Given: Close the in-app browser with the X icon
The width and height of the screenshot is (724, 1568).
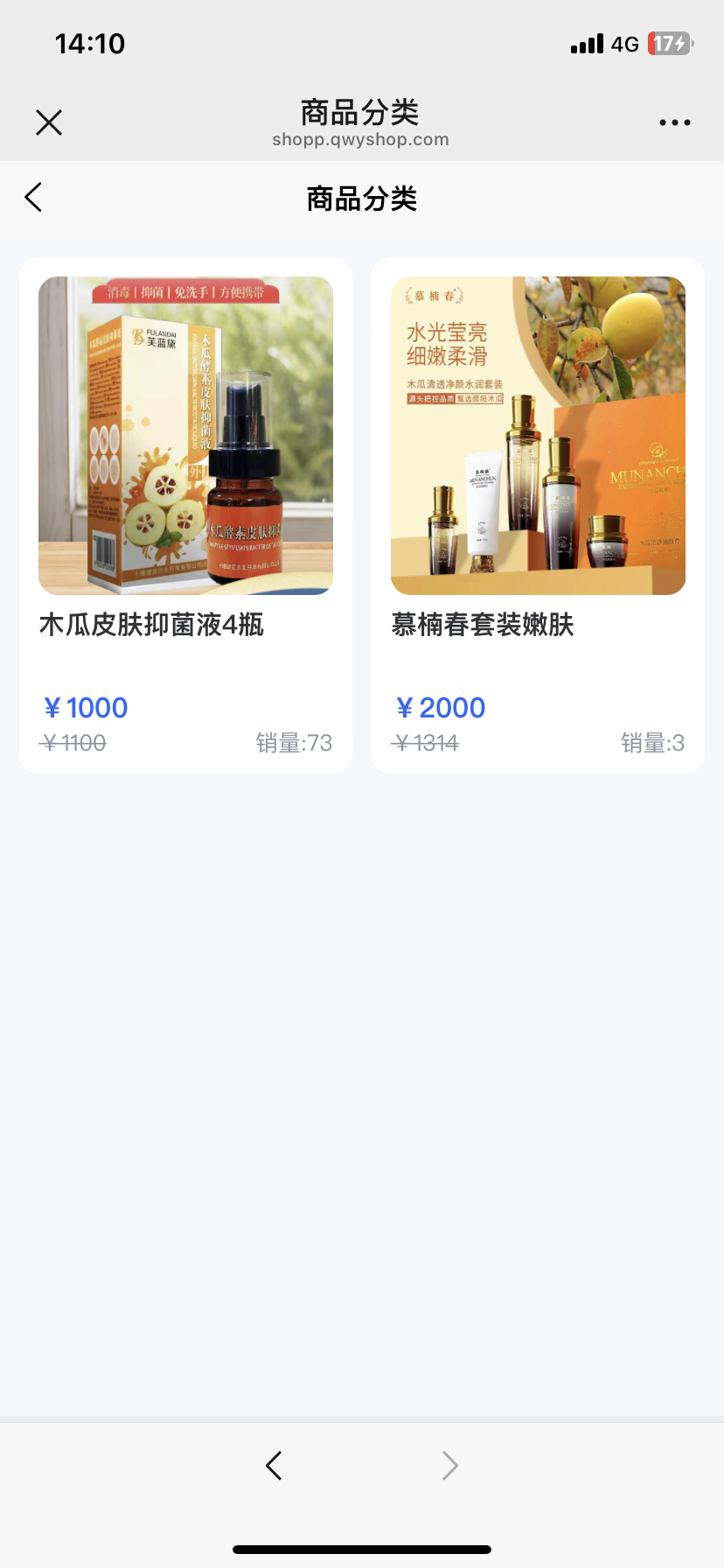Looking at the screenshot, I should pyautogui.click(x=49, y=122).
